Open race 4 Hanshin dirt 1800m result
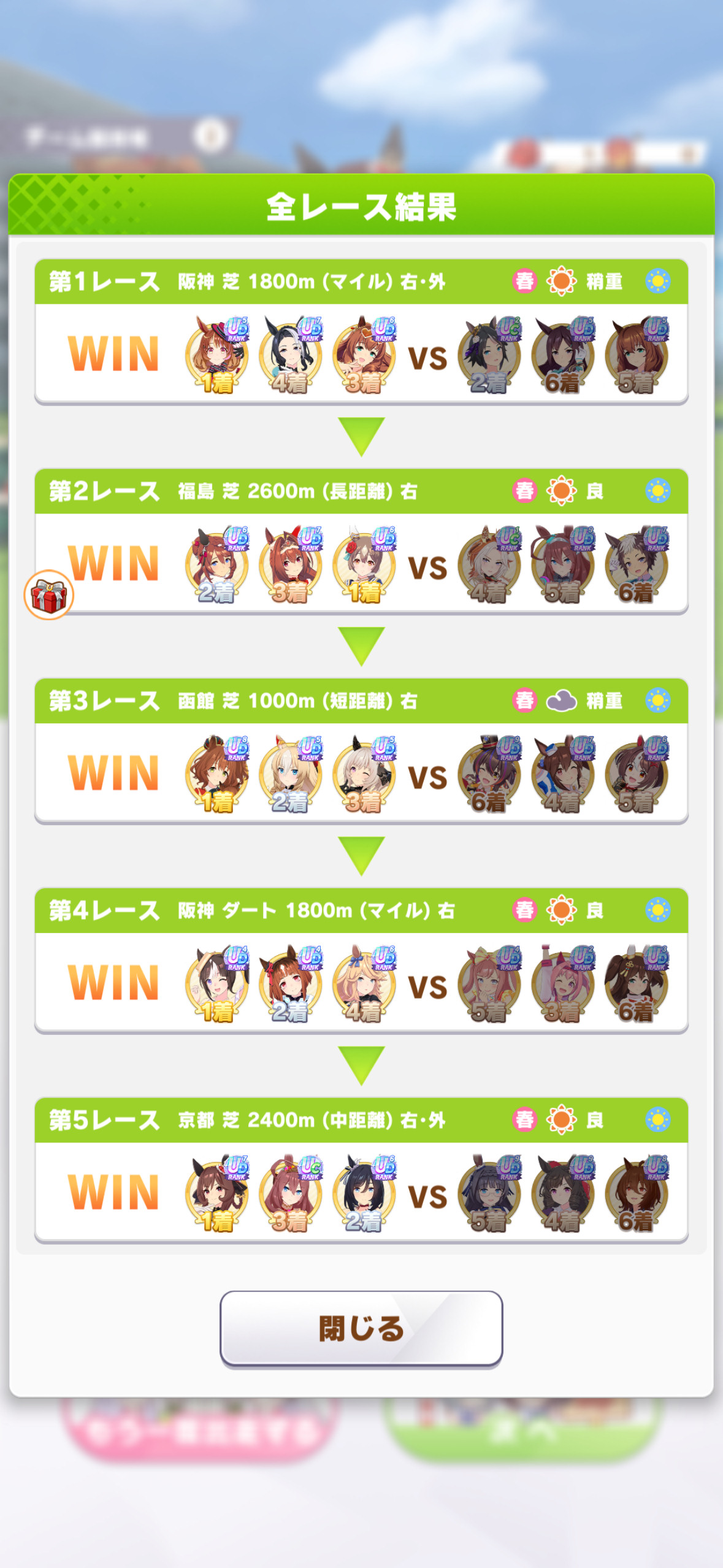The image size is (723, 1568). [x=361, y=961]
